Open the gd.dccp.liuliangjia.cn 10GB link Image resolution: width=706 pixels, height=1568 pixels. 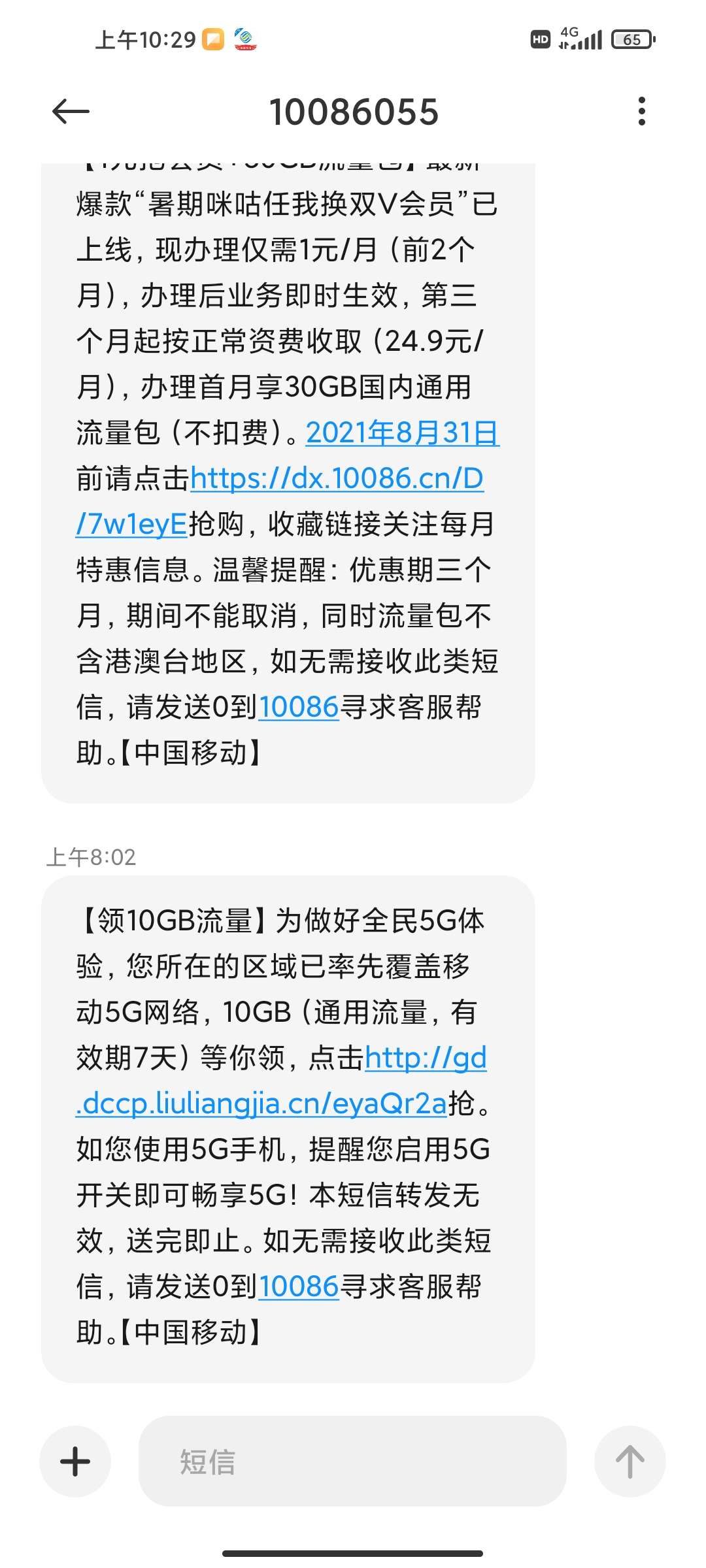[281, 1081]
